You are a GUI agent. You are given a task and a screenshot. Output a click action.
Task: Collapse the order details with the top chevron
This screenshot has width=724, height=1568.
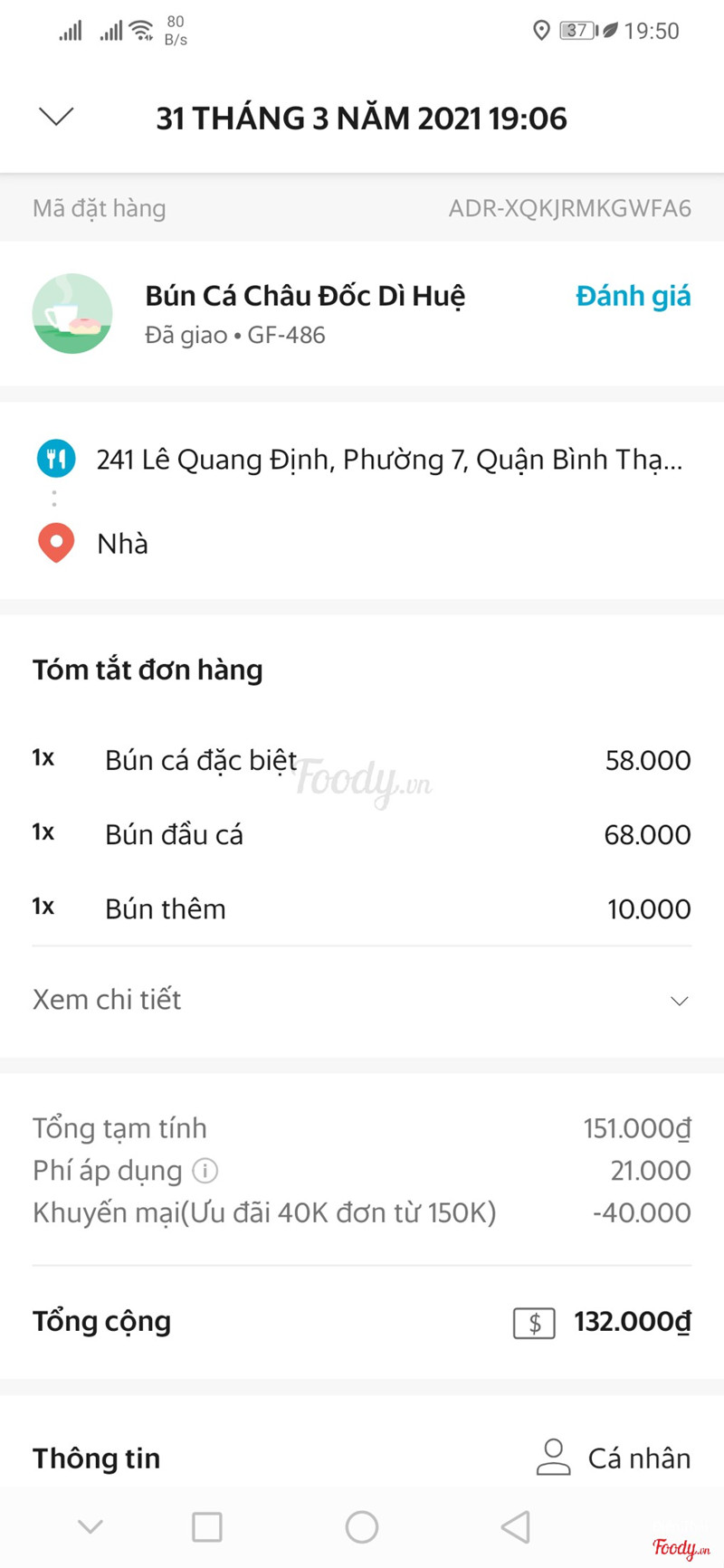tap(56, 117)
